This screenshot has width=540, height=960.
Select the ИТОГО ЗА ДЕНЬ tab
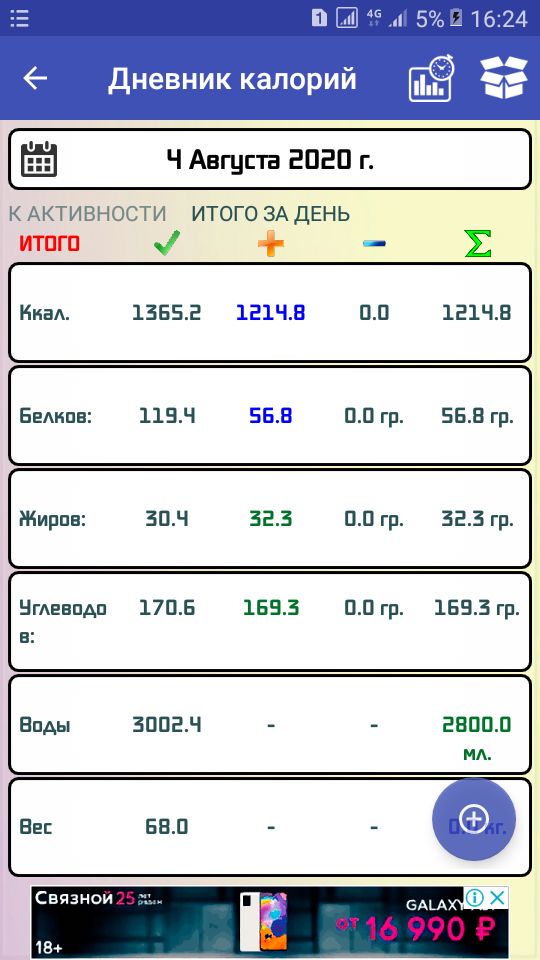tap(271, 214)
